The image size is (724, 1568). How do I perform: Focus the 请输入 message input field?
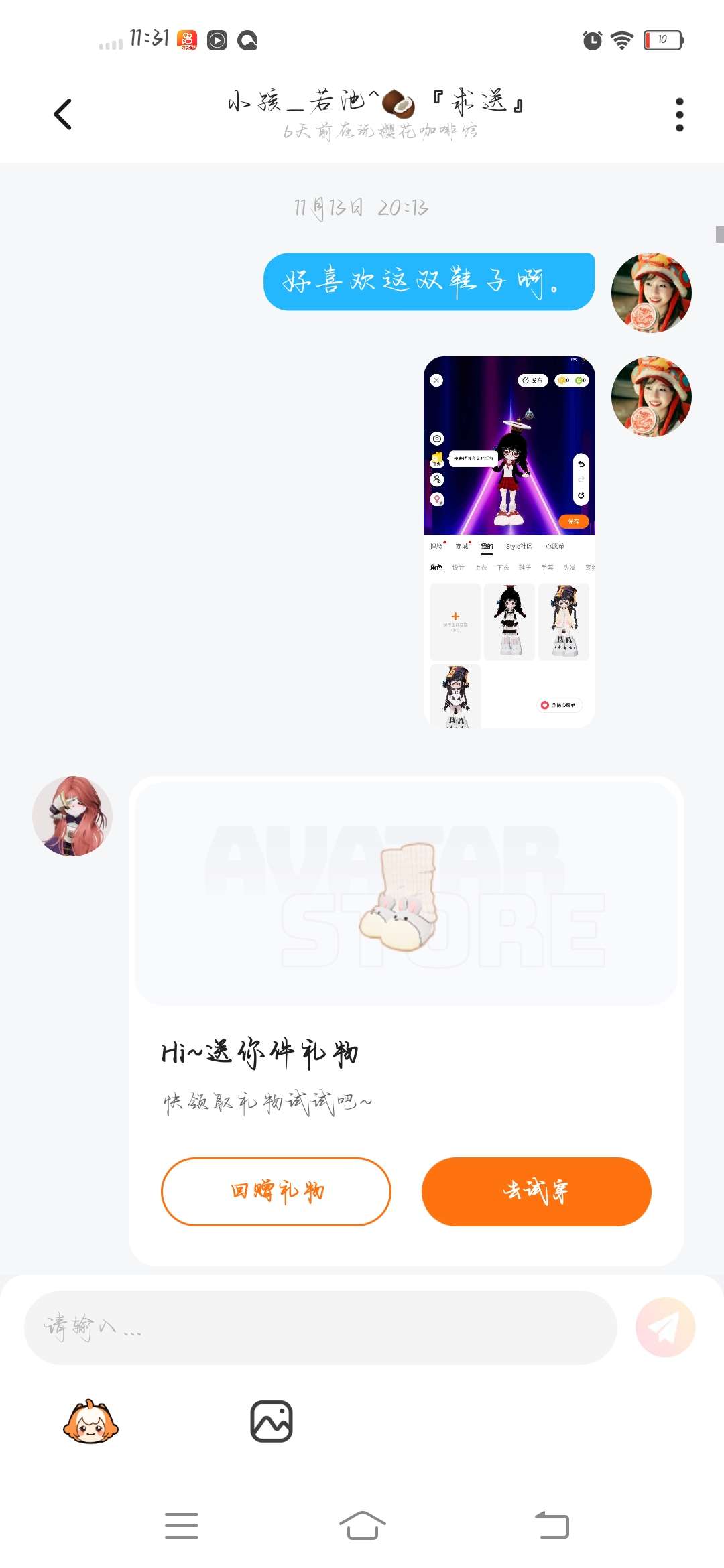tap(320, 1327)
